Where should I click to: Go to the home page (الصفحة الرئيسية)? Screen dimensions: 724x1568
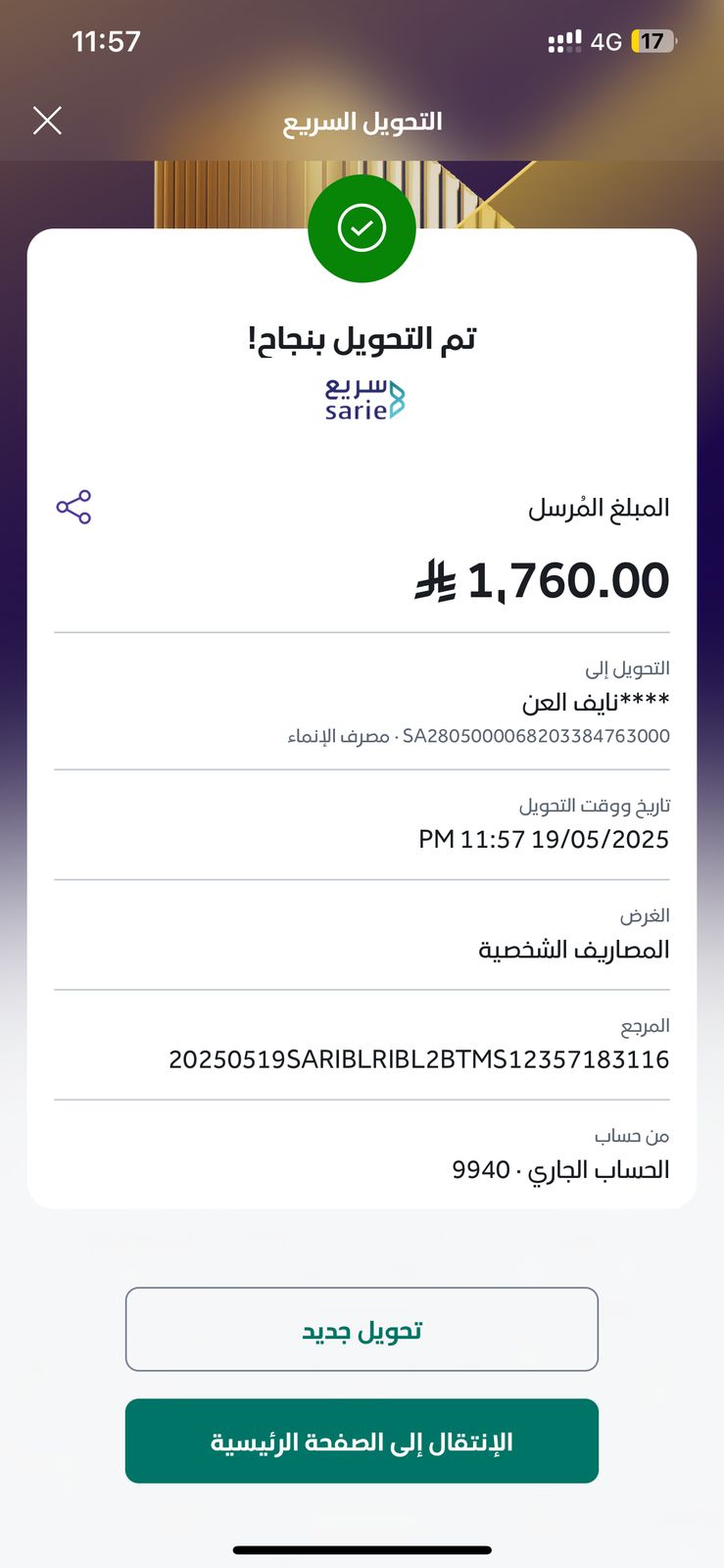(x=362, y=1441)
